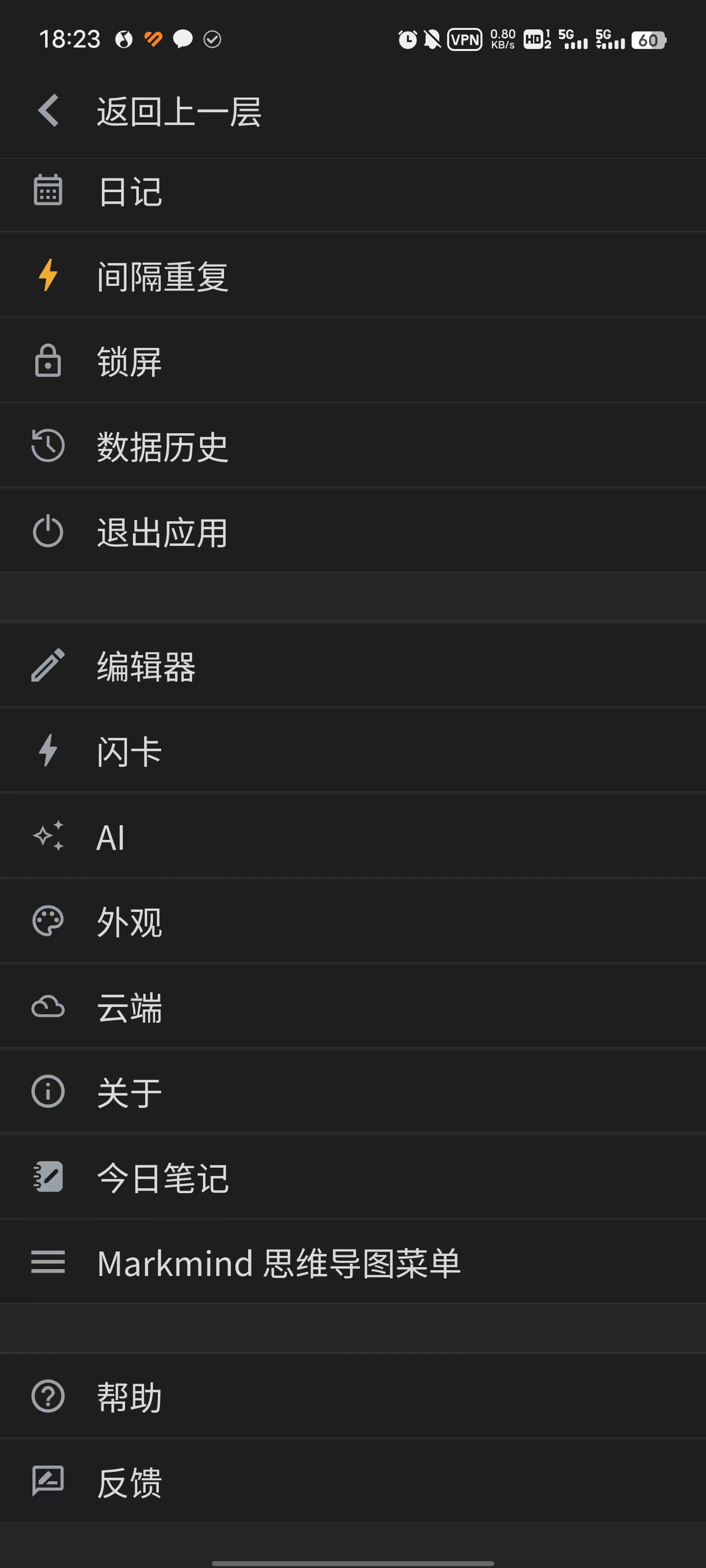The width and height of the screenshot is (706, 1568).
Task: Open 云端 cloud settings
Action: (129, 1007)
